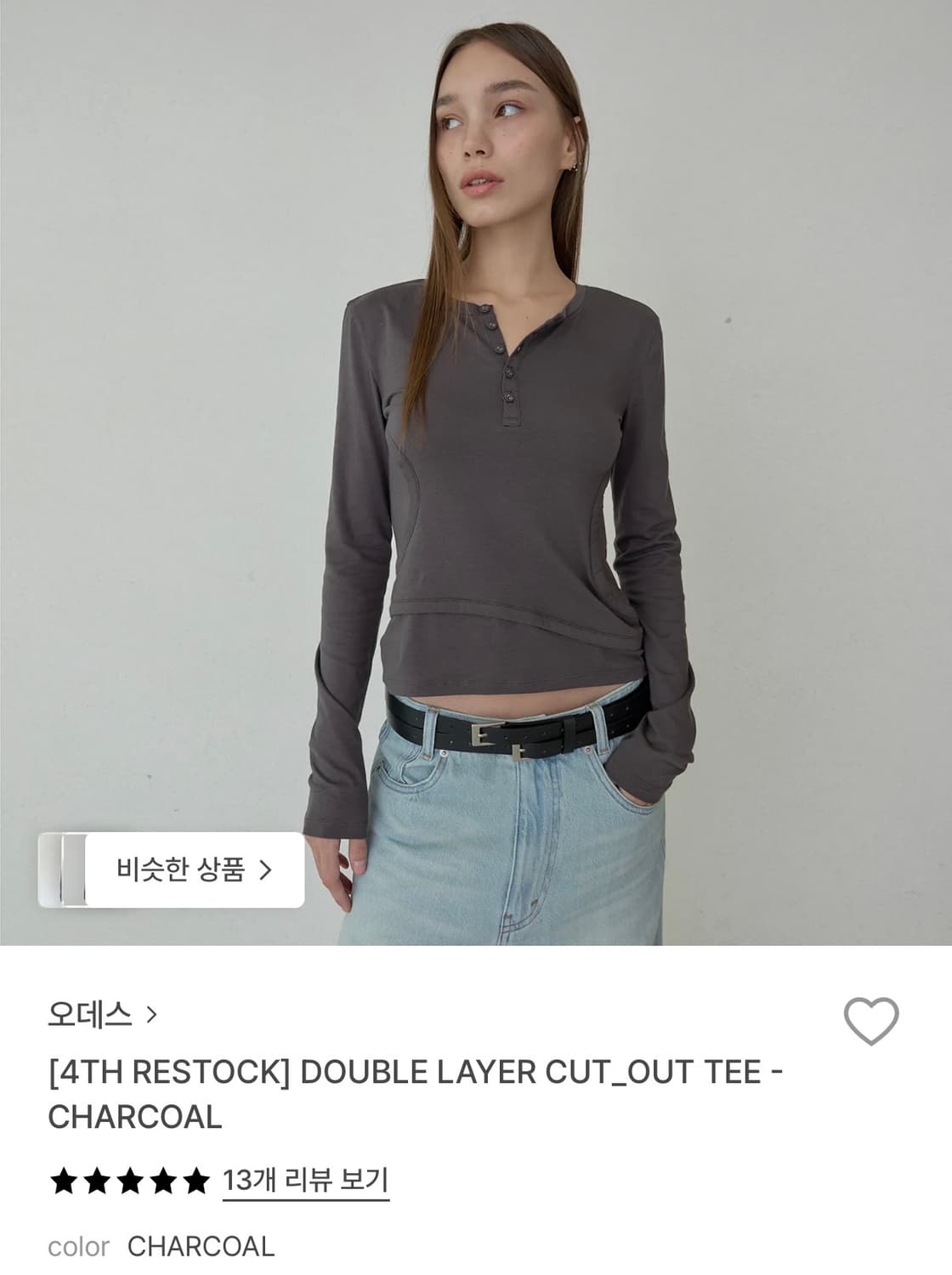Tap the main product photo of the model
952x1275 pixels.
click(x=476, y=425)
